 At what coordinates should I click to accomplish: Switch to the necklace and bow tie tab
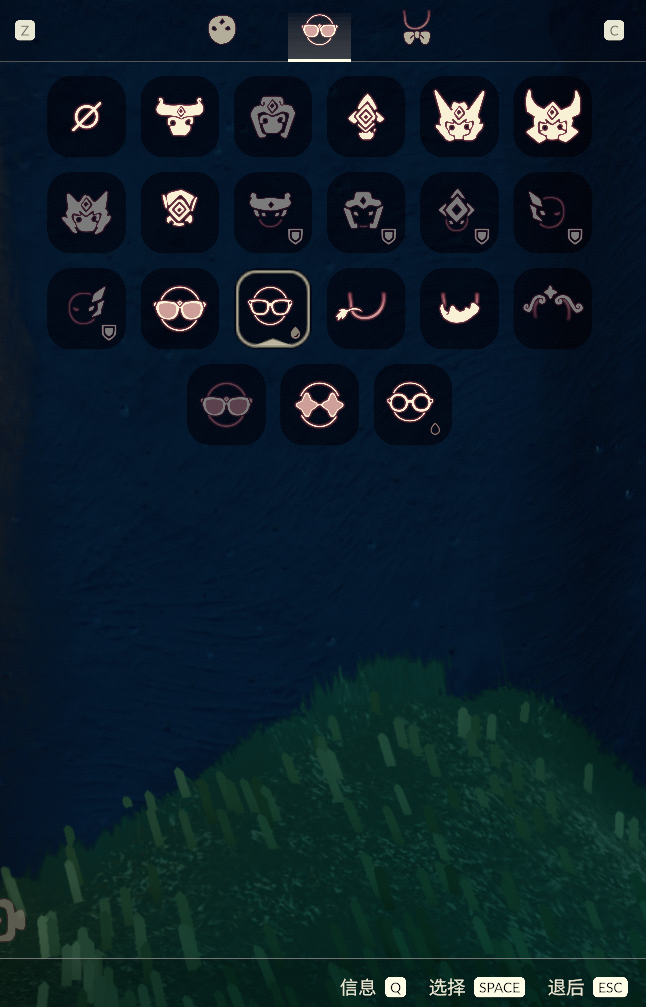tap(416, 28)
